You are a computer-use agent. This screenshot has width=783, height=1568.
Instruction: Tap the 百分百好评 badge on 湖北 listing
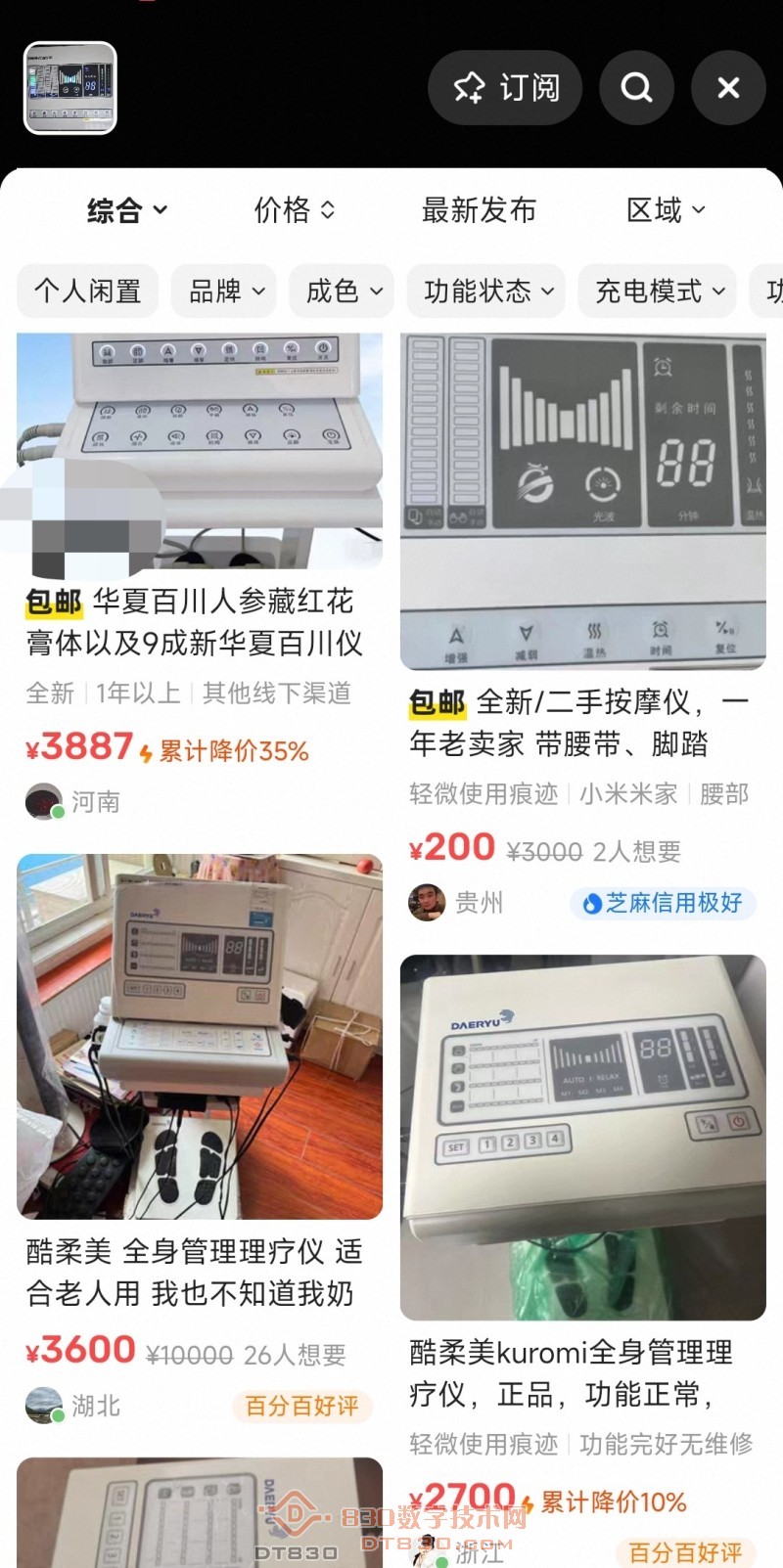click(301, 1406)
